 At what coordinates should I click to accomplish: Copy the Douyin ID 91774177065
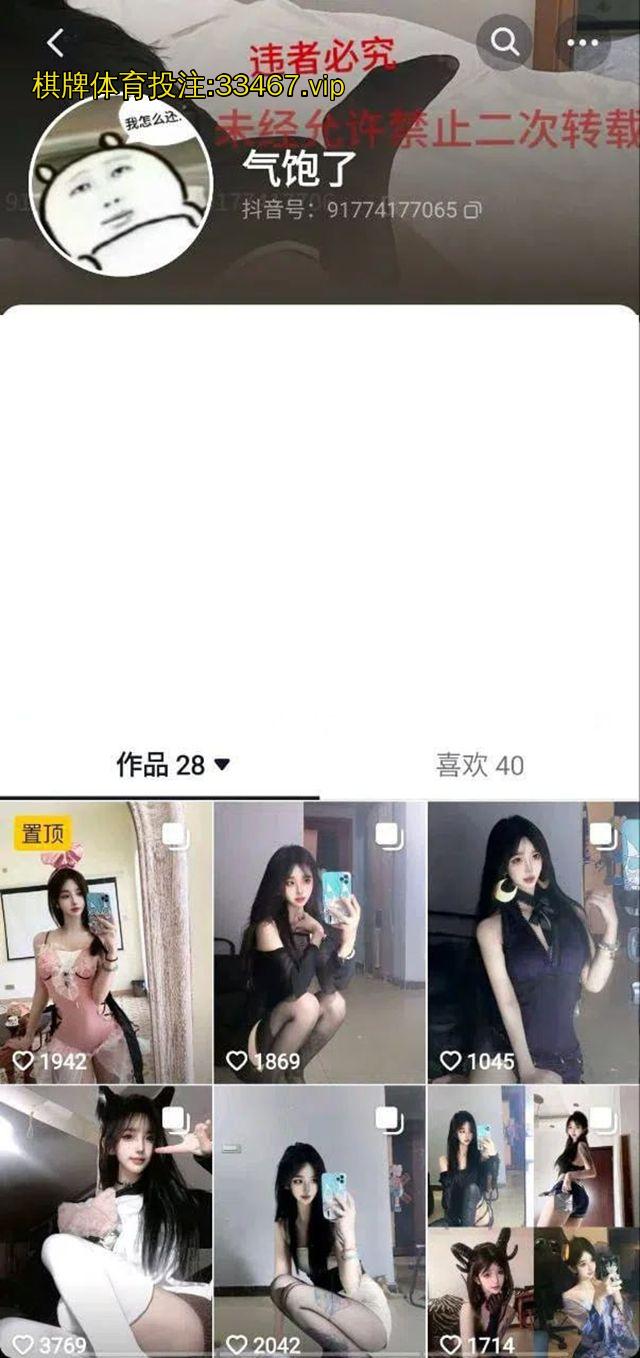(x=474, y=210)
